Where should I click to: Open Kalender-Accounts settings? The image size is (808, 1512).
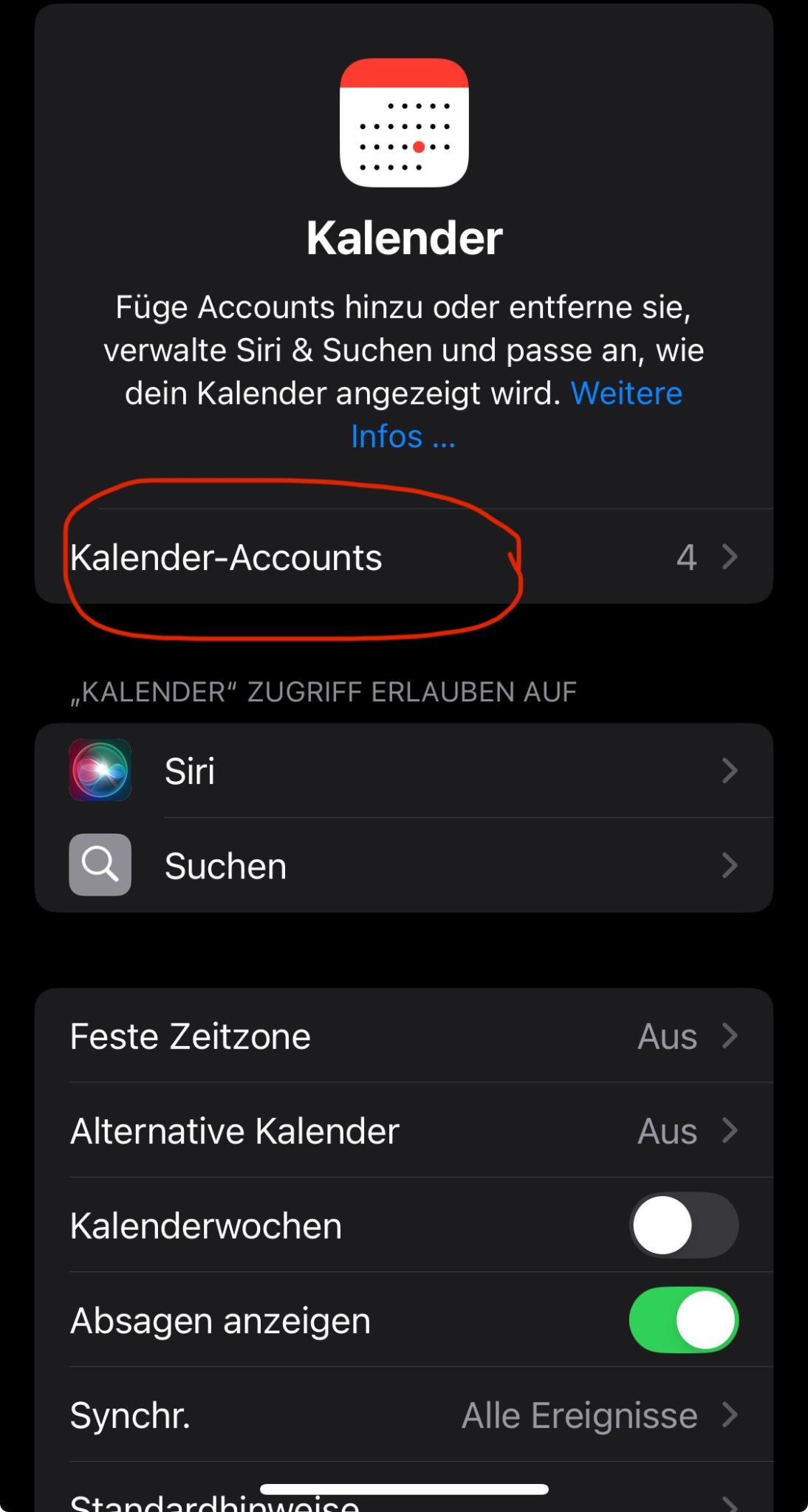pos(403,557)
